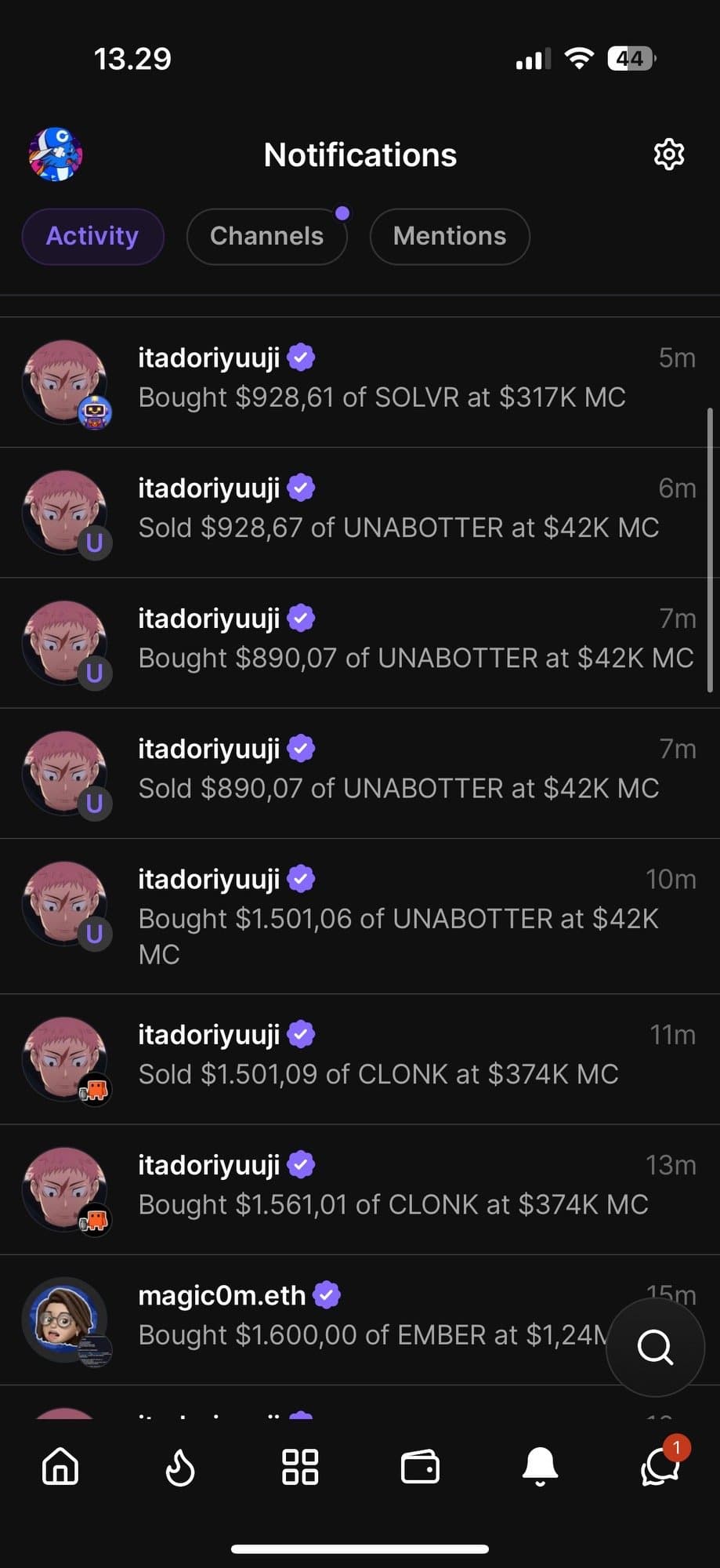Switch to the Channels tab
This screenshot has width=720, height=1568.
click(266, 236)
